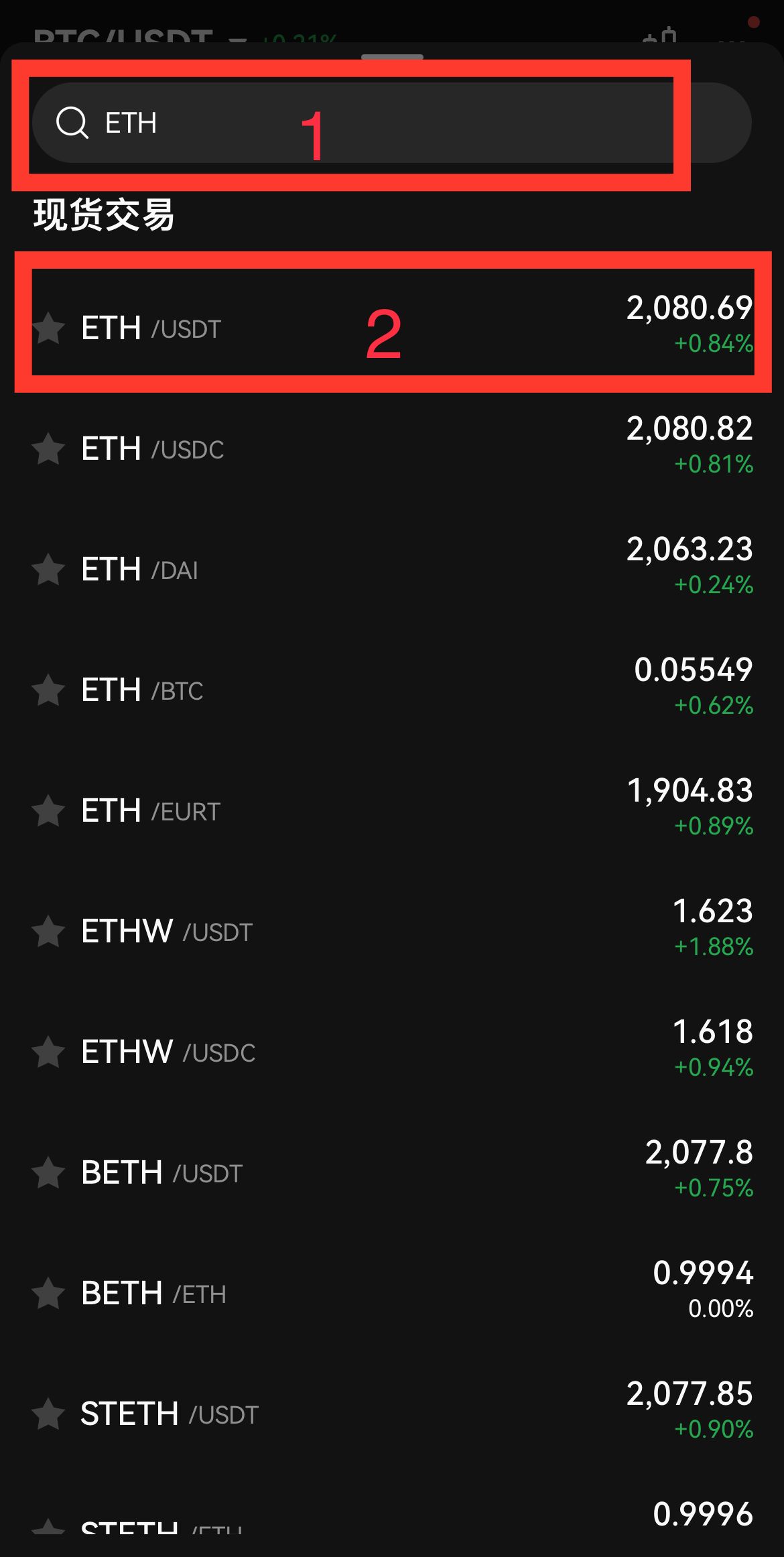Favorite ETH/USDT with its star
This screenshot has height=1557, width=784.
coord(48,328)
